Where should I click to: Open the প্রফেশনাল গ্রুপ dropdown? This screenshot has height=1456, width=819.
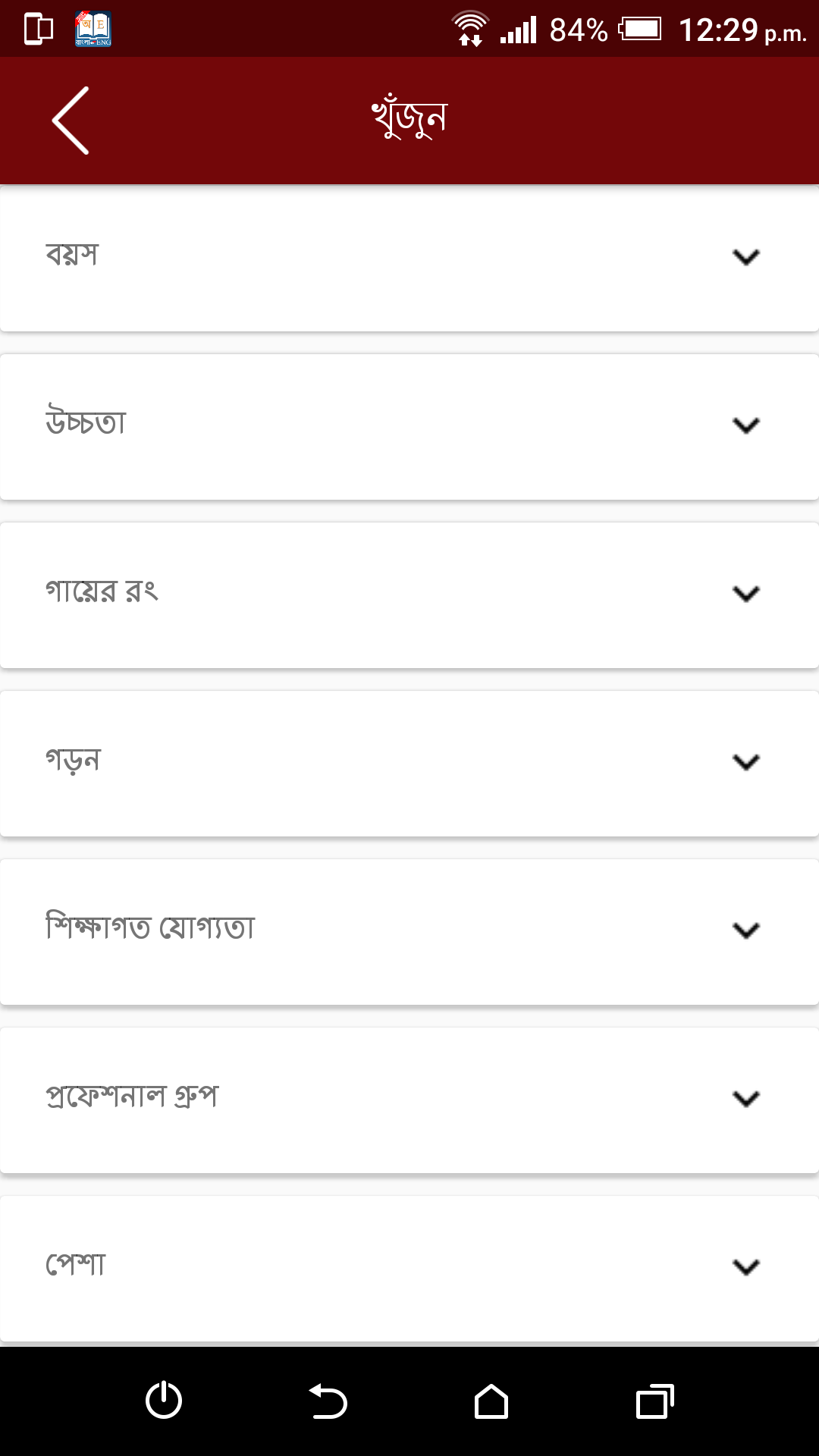point(747,1097)
